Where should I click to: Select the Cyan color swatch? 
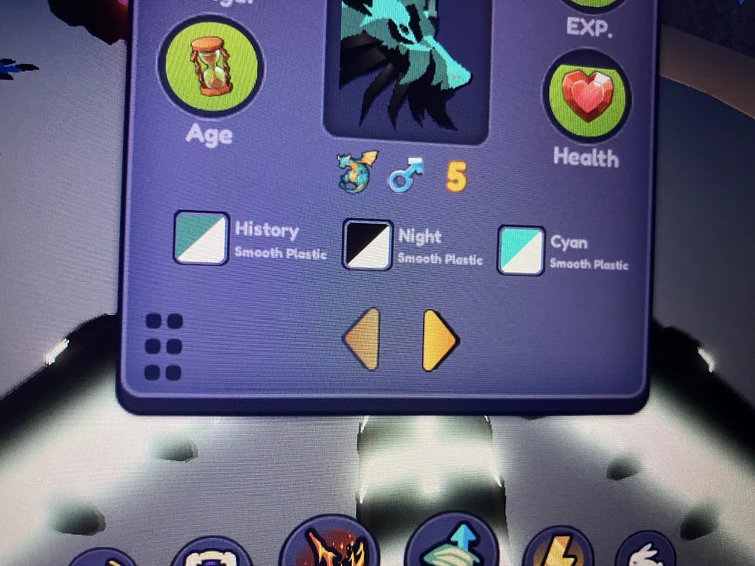click(x=522, y=250)
